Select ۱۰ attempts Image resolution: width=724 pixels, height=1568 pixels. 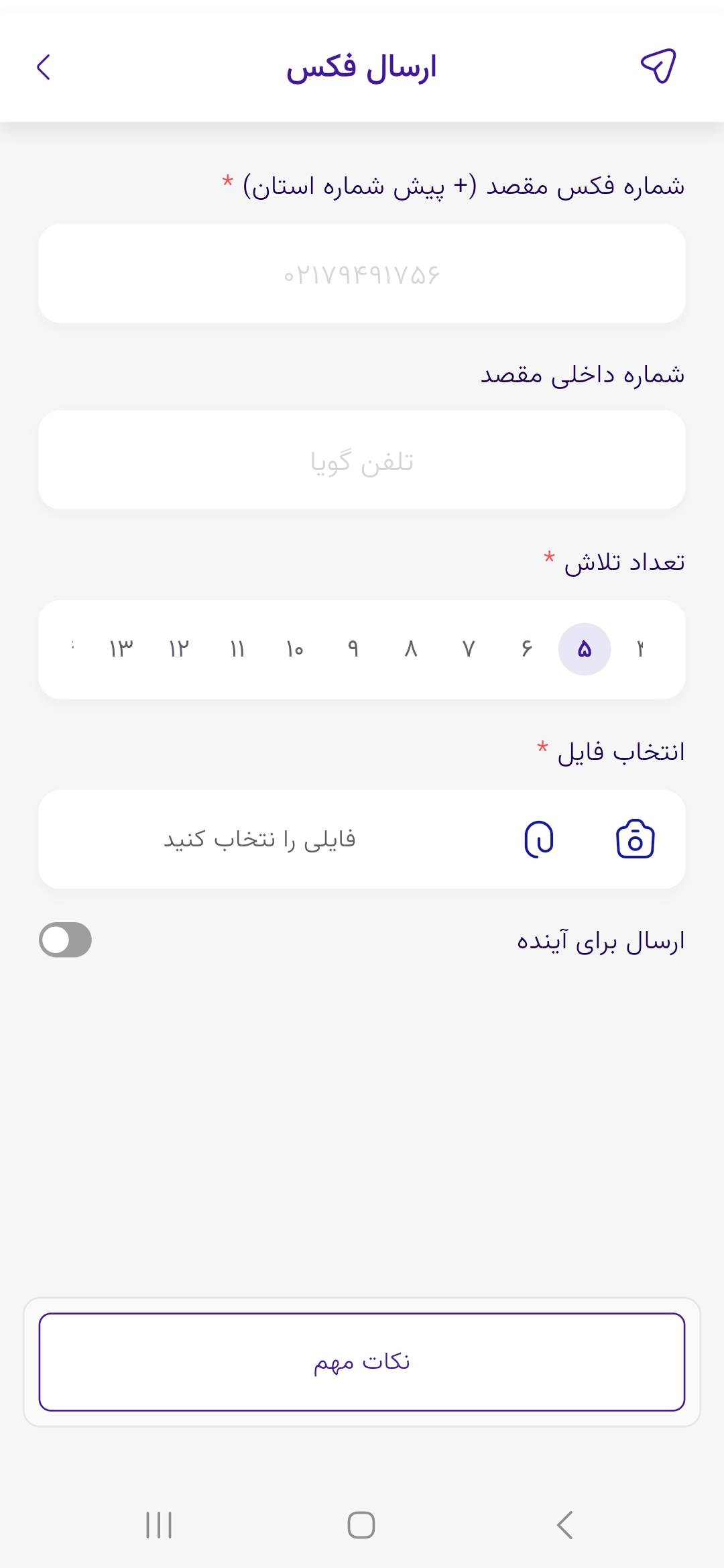(295, 649)
